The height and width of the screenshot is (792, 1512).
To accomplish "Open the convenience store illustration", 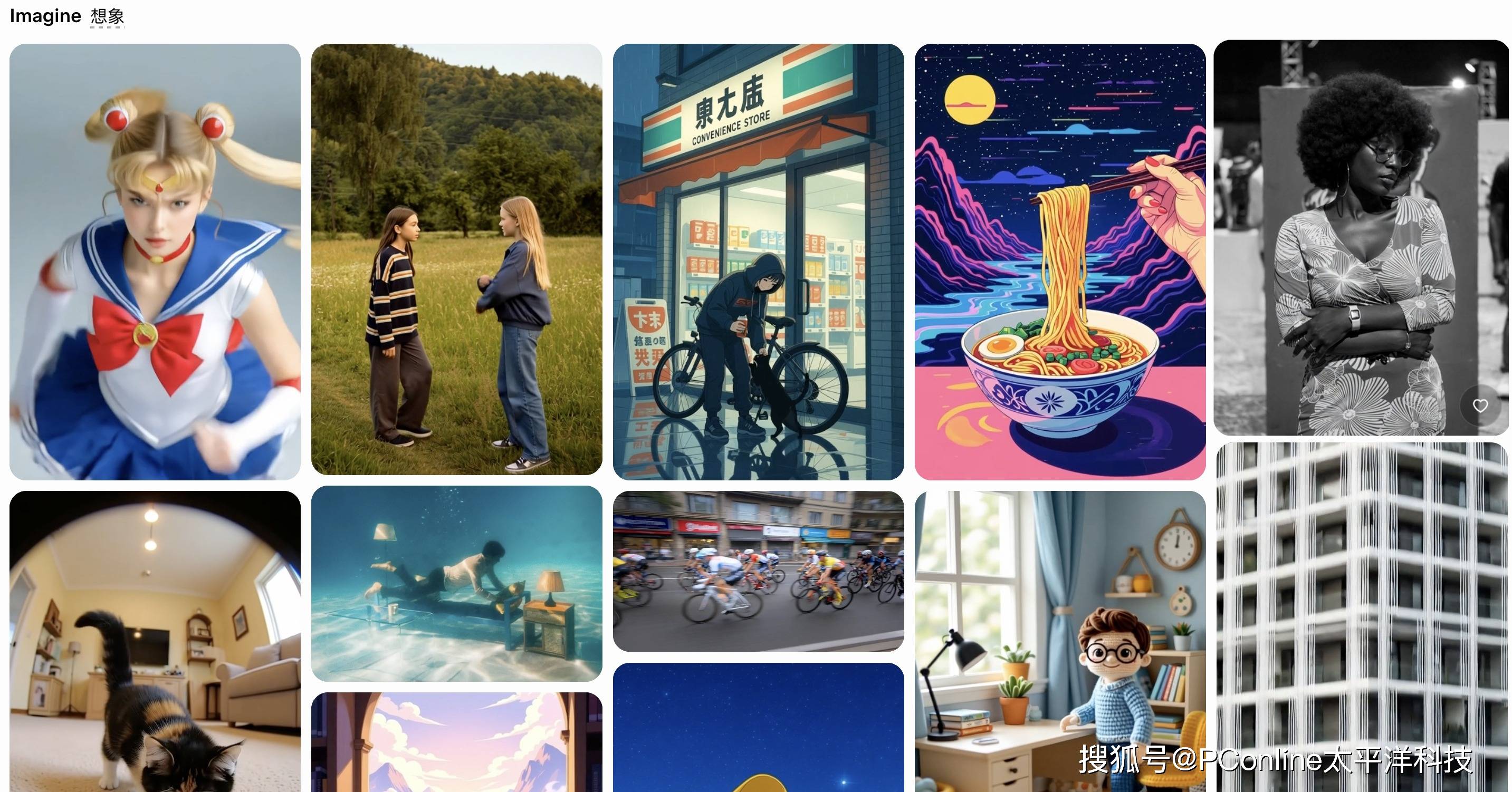I will pos(758,262).
